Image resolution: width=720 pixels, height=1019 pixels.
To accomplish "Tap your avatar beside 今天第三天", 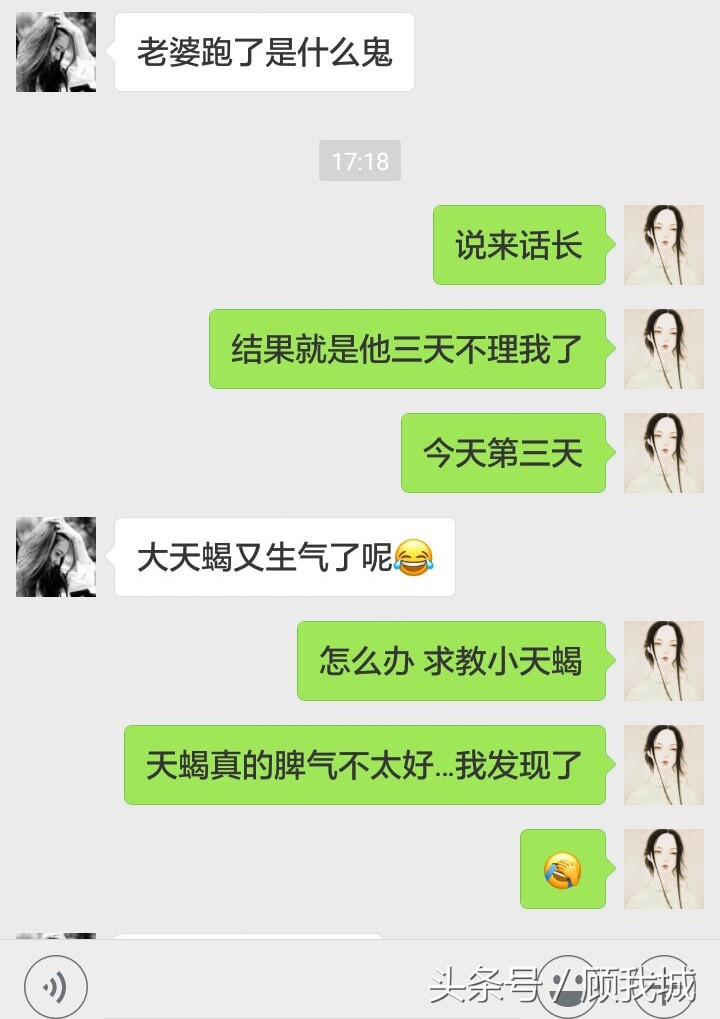I will 663,452.
